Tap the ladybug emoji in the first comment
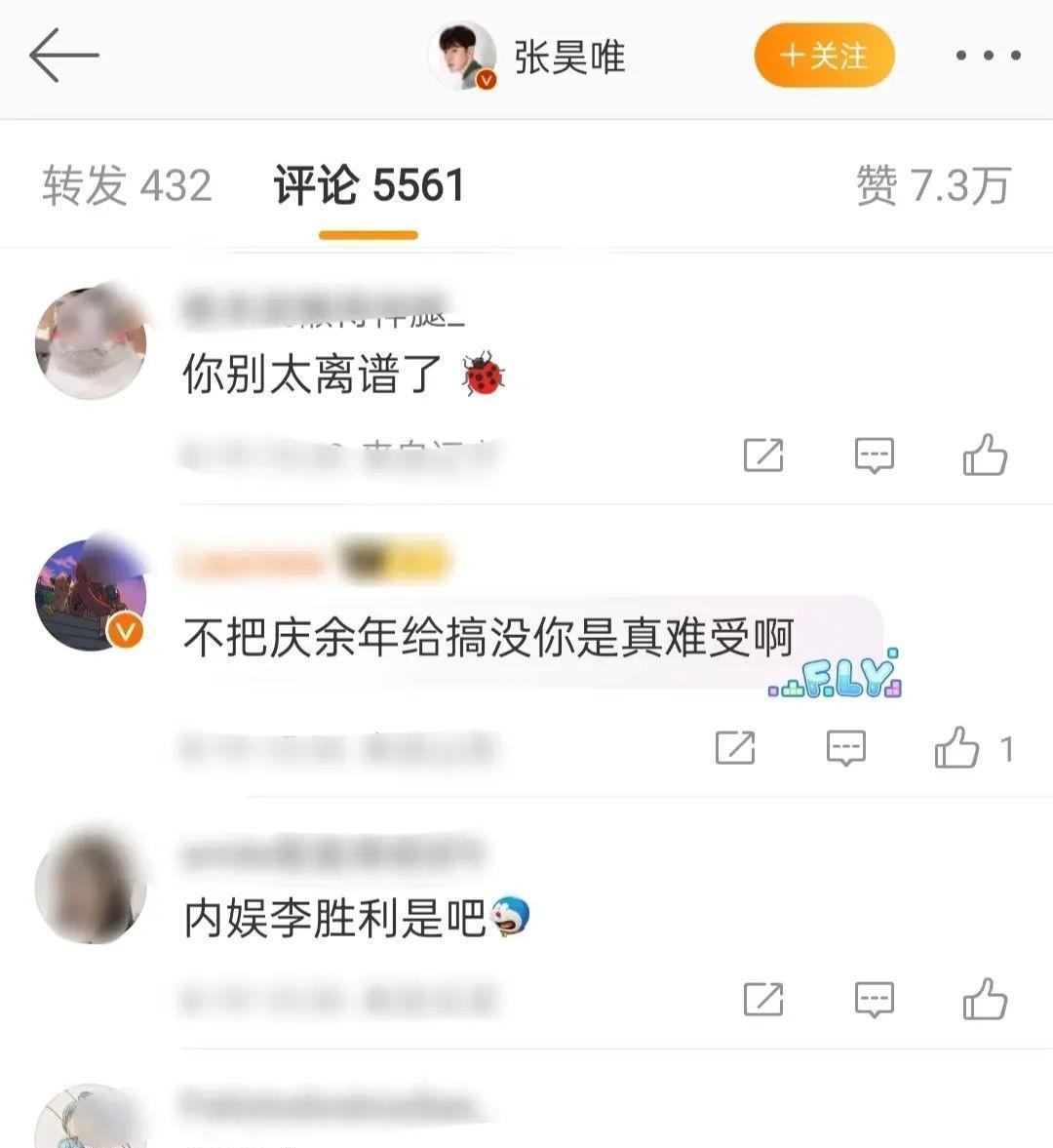This screenshot has width=1053, height=1148. click(483, 374)
